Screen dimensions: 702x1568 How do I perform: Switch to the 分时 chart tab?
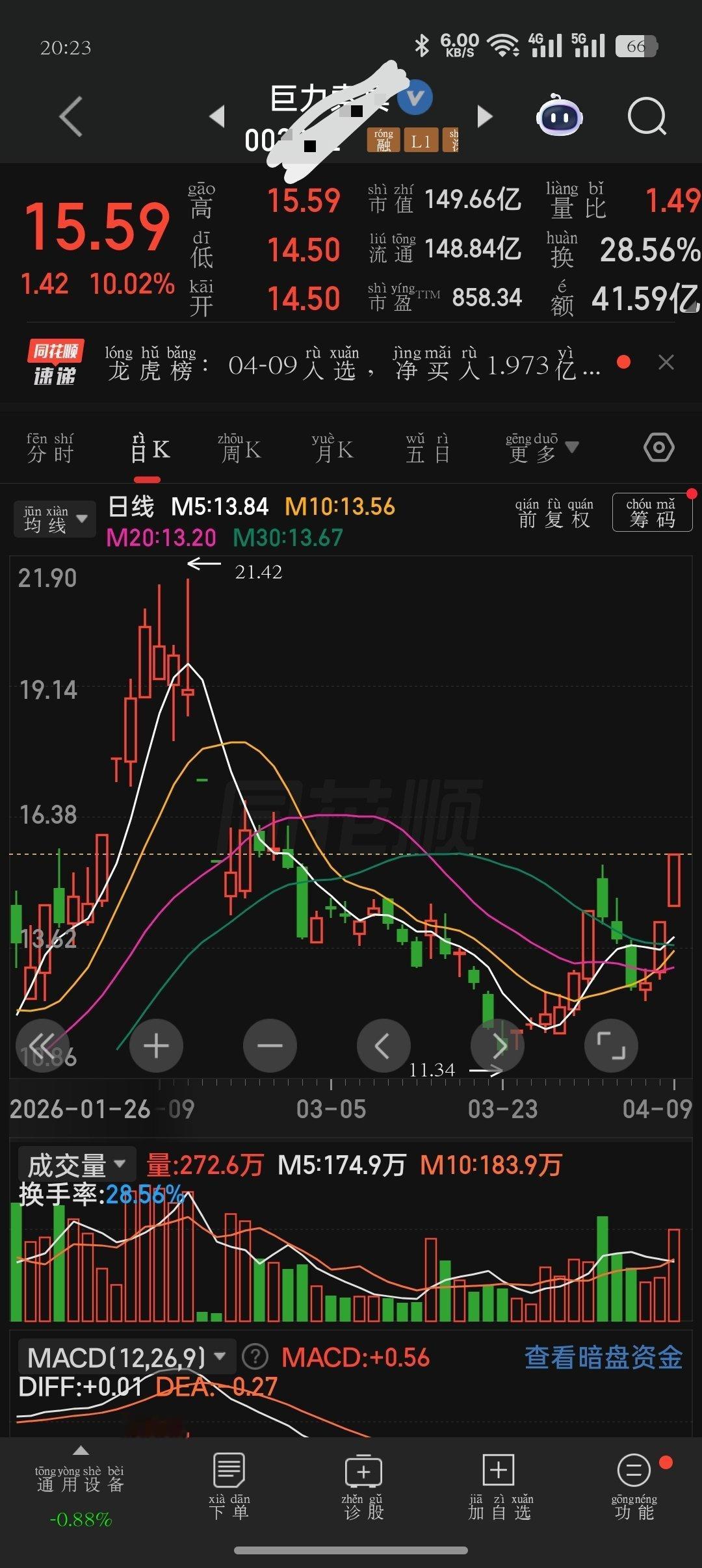[51, 449]
